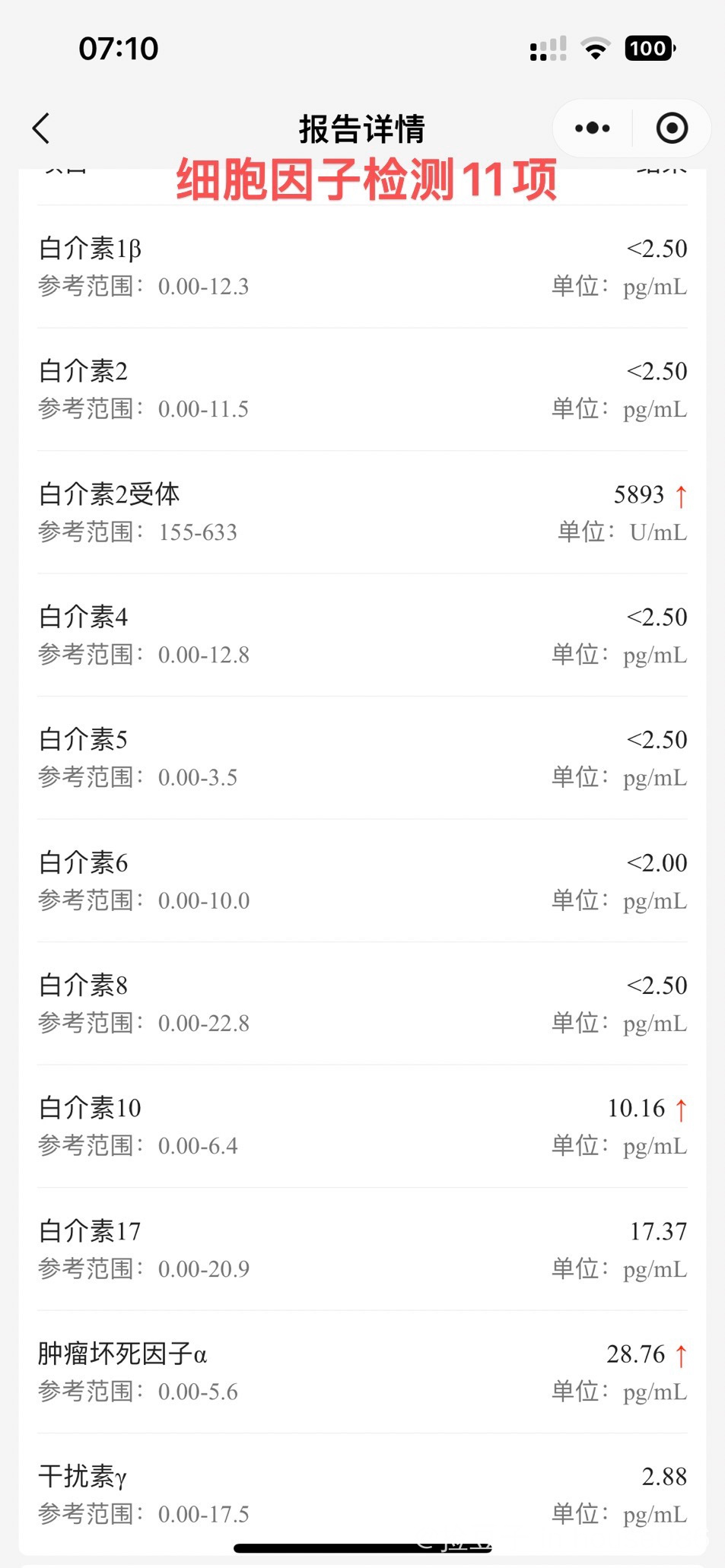Go back from the report details page
Viewport: 725px width, 1568px height.
[x=42, y=129]
